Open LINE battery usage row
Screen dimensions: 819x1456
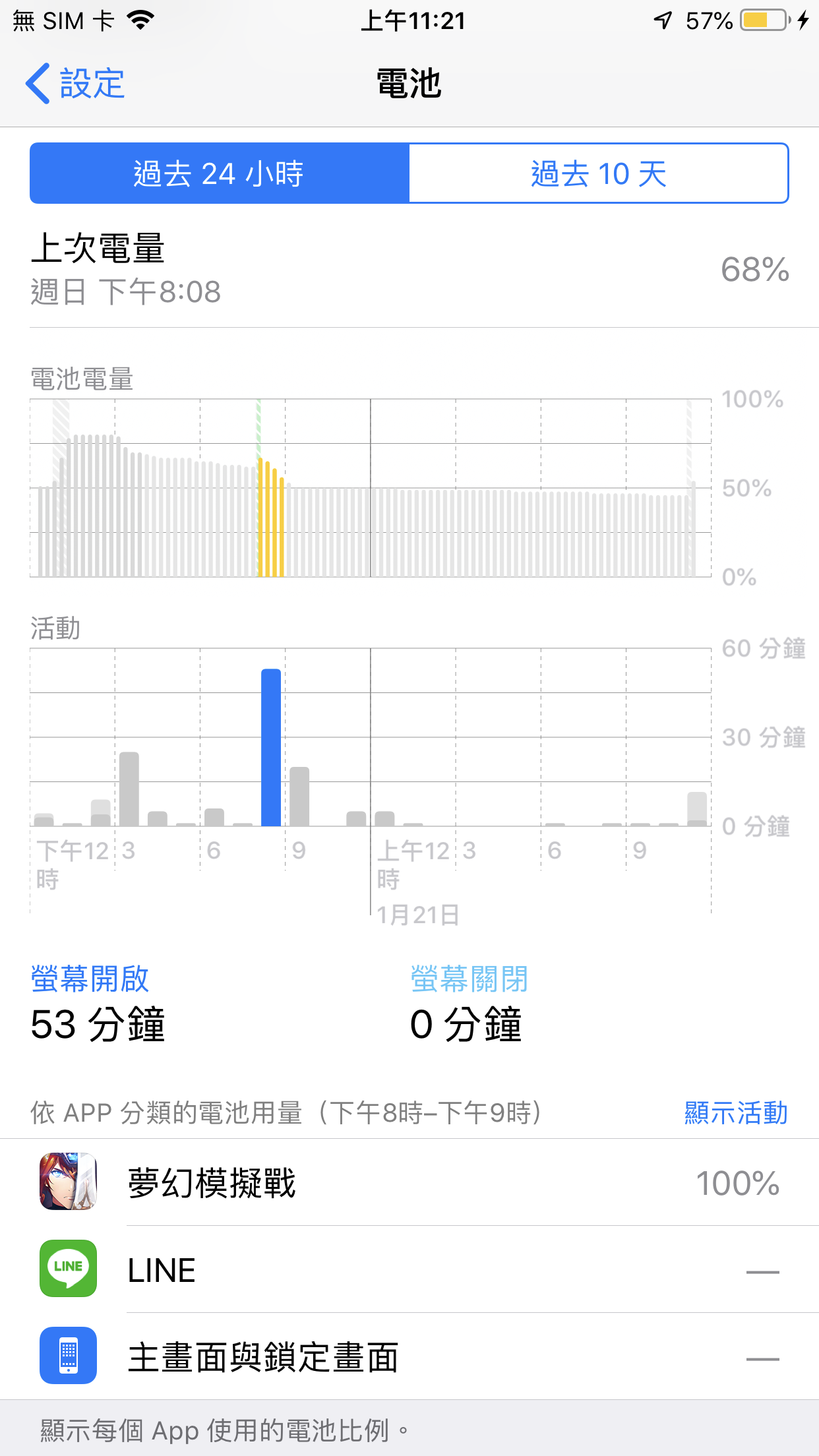409,1270
